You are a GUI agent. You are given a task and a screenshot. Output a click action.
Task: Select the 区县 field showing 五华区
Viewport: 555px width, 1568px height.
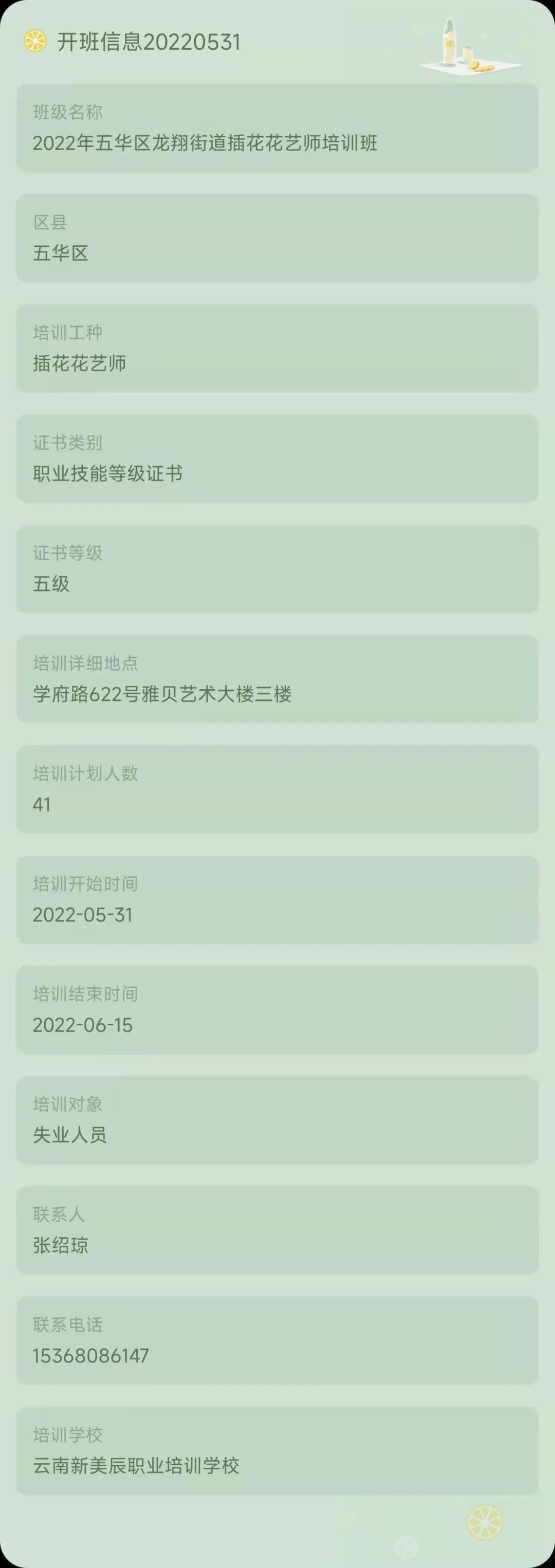pos(277,239)
